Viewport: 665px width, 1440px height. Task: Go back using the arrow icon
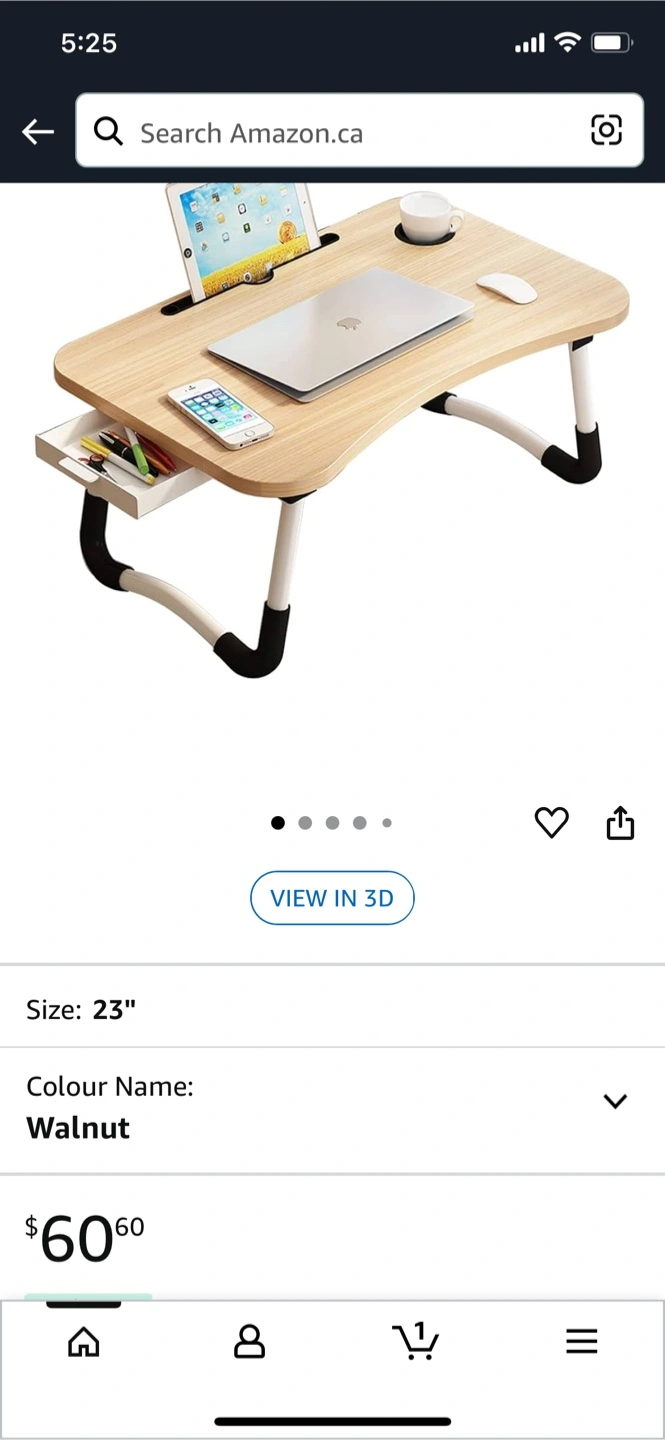(38, 131)
